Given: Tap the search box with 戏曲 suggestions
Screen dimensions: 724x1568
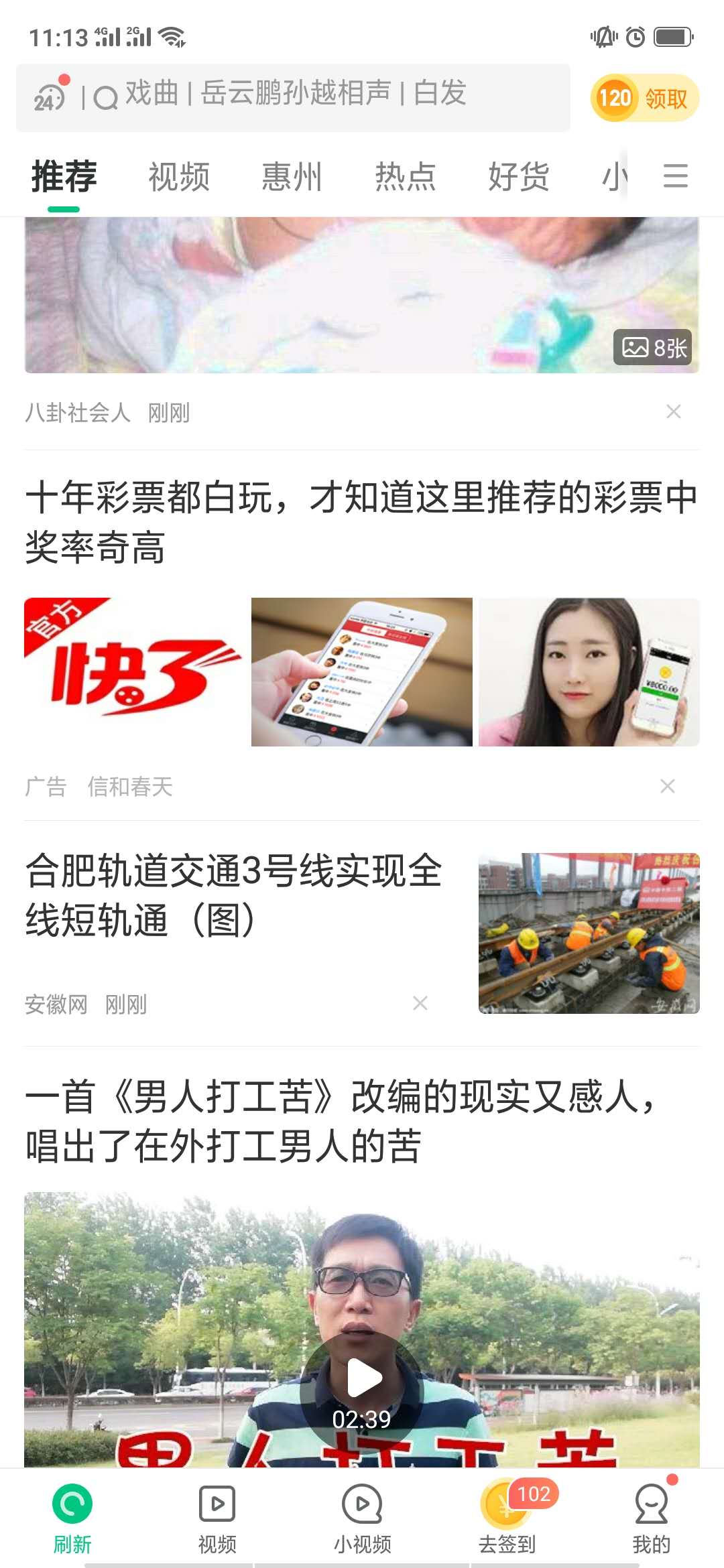Looking at the screenshot, I should pyautogui.click(x=295, y=94).
